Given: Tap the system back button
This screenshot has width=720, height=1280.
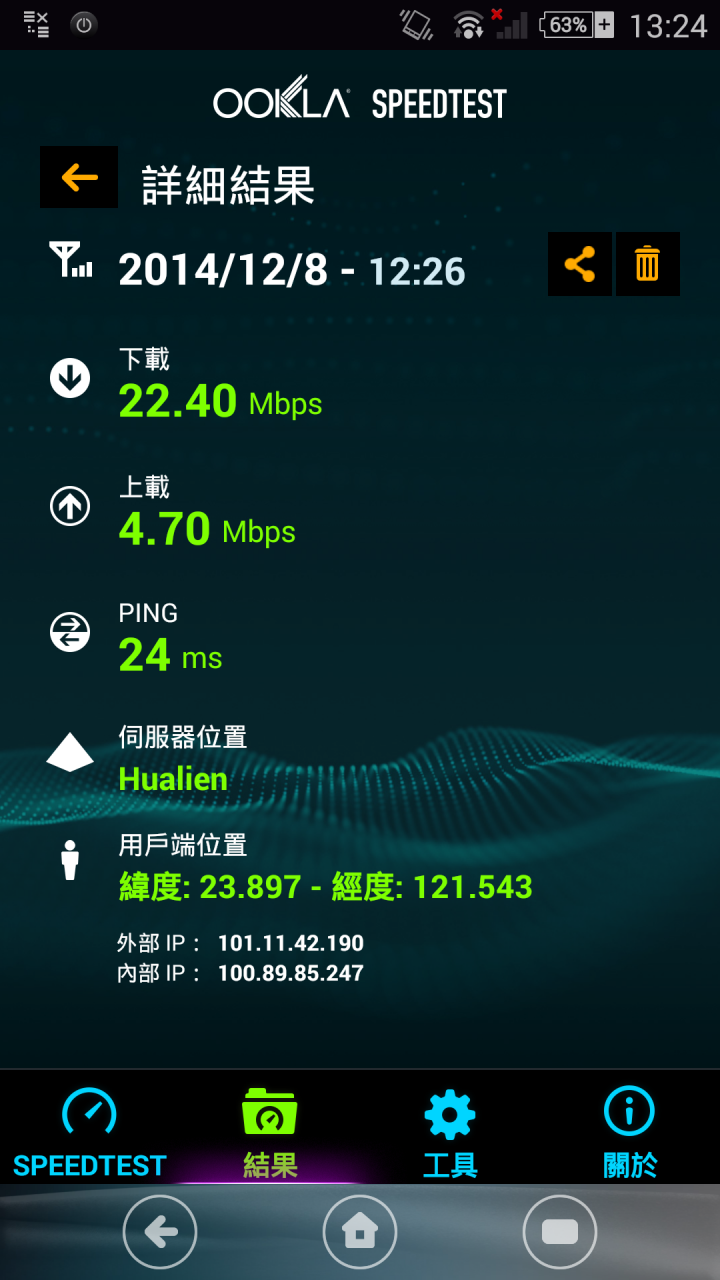Looking at the screenshot, I should [x=160, y=1232].
